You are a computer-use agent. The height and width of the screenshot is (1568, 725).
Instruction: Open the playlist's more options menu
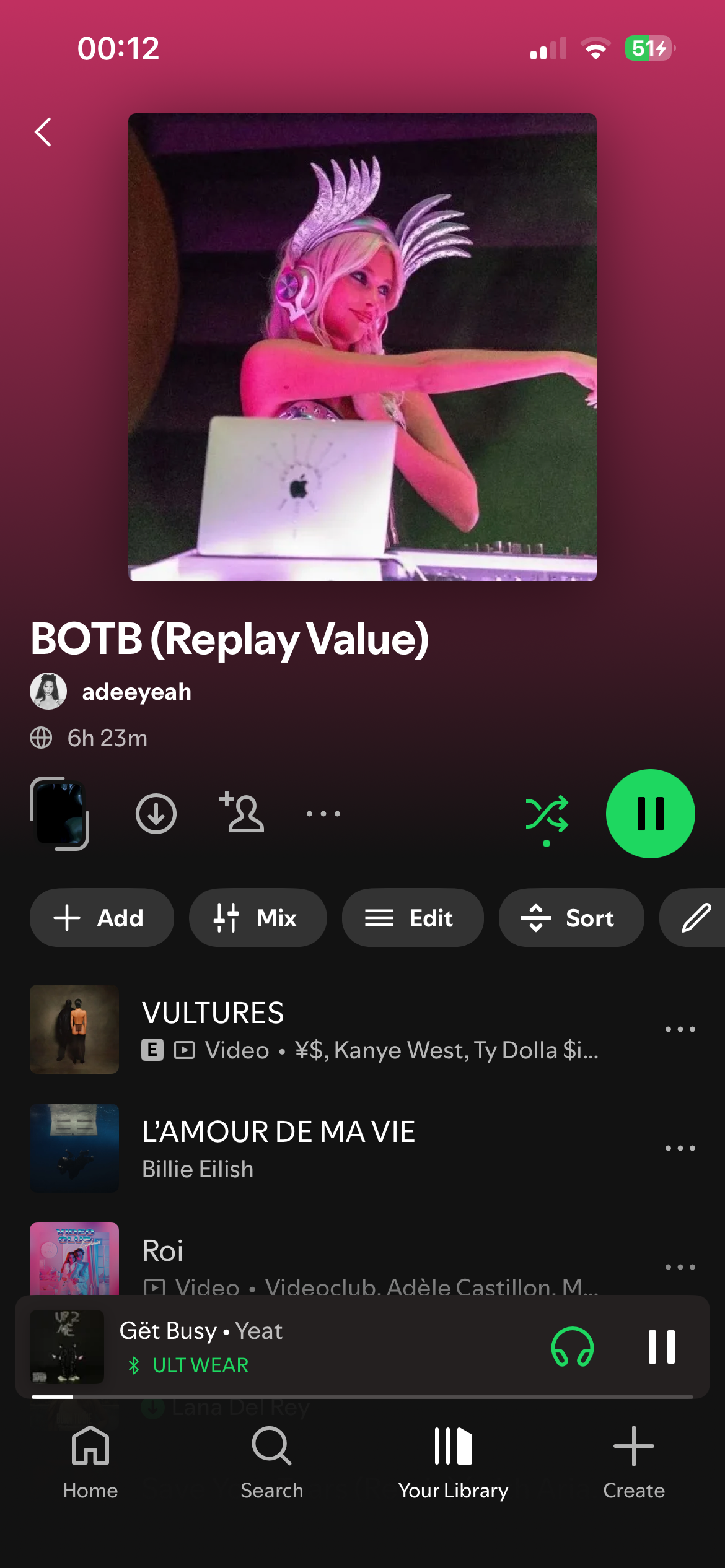click(323, 814)
